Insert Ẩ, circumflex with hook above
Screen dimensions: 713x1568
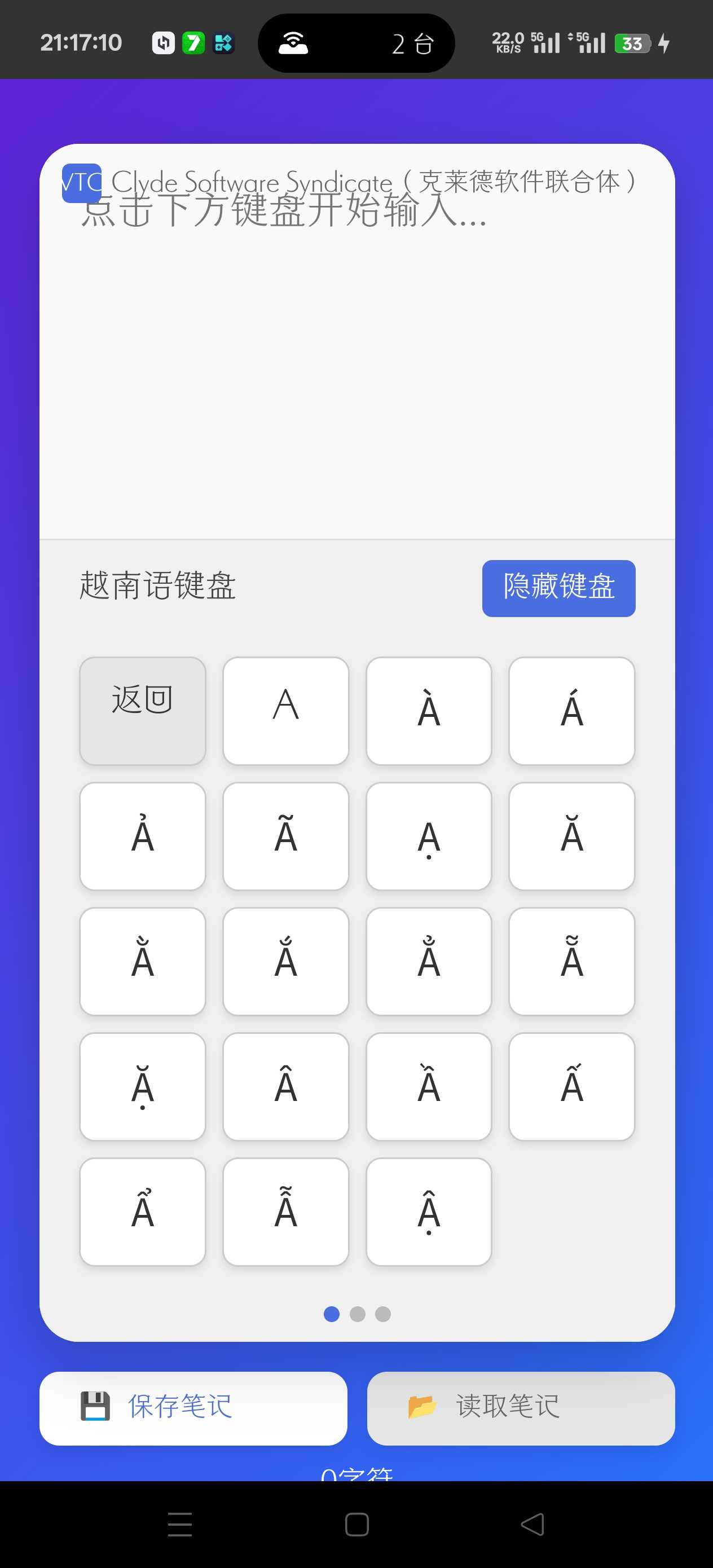click(x=143, y=1212)
